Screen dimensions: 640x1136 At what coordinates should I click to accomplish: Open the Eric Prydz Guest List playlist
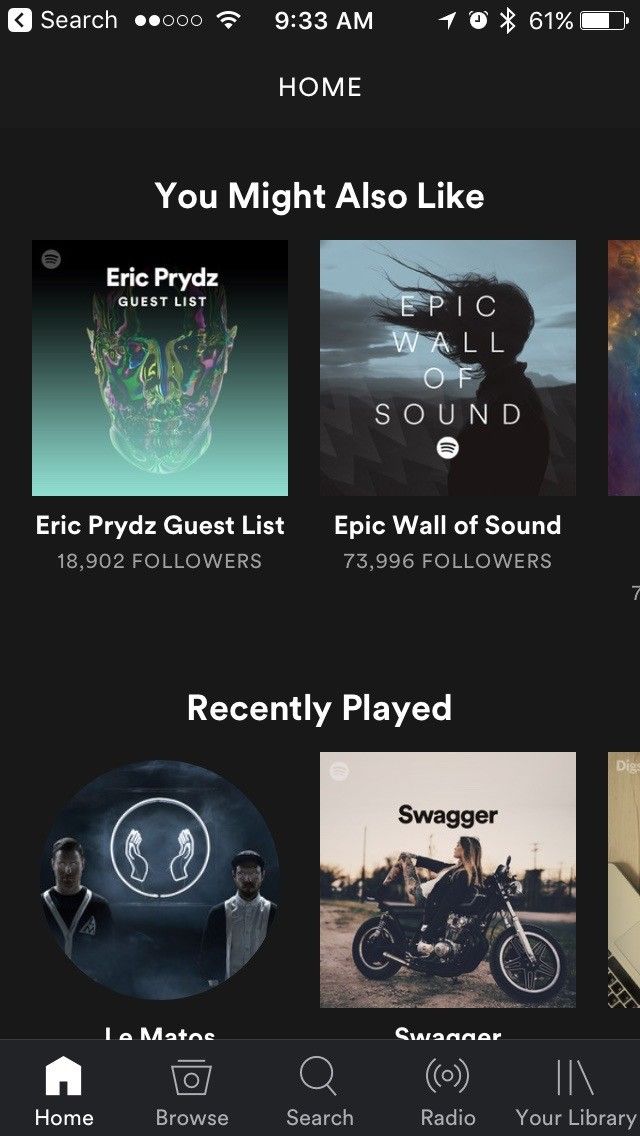(160, 368)
